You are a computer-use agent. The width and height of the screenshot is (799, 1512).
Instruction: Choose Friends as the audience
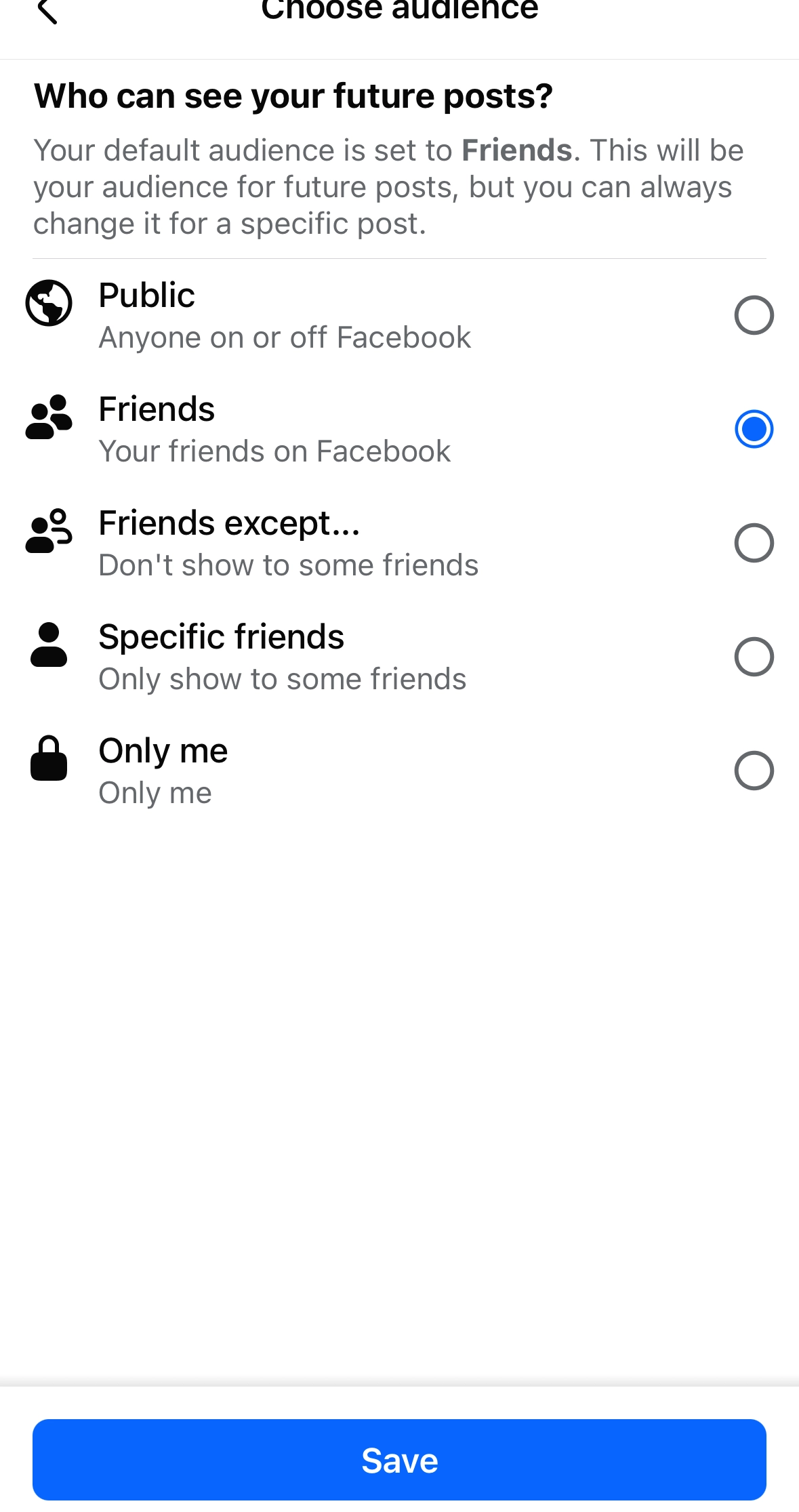[754, 429]
